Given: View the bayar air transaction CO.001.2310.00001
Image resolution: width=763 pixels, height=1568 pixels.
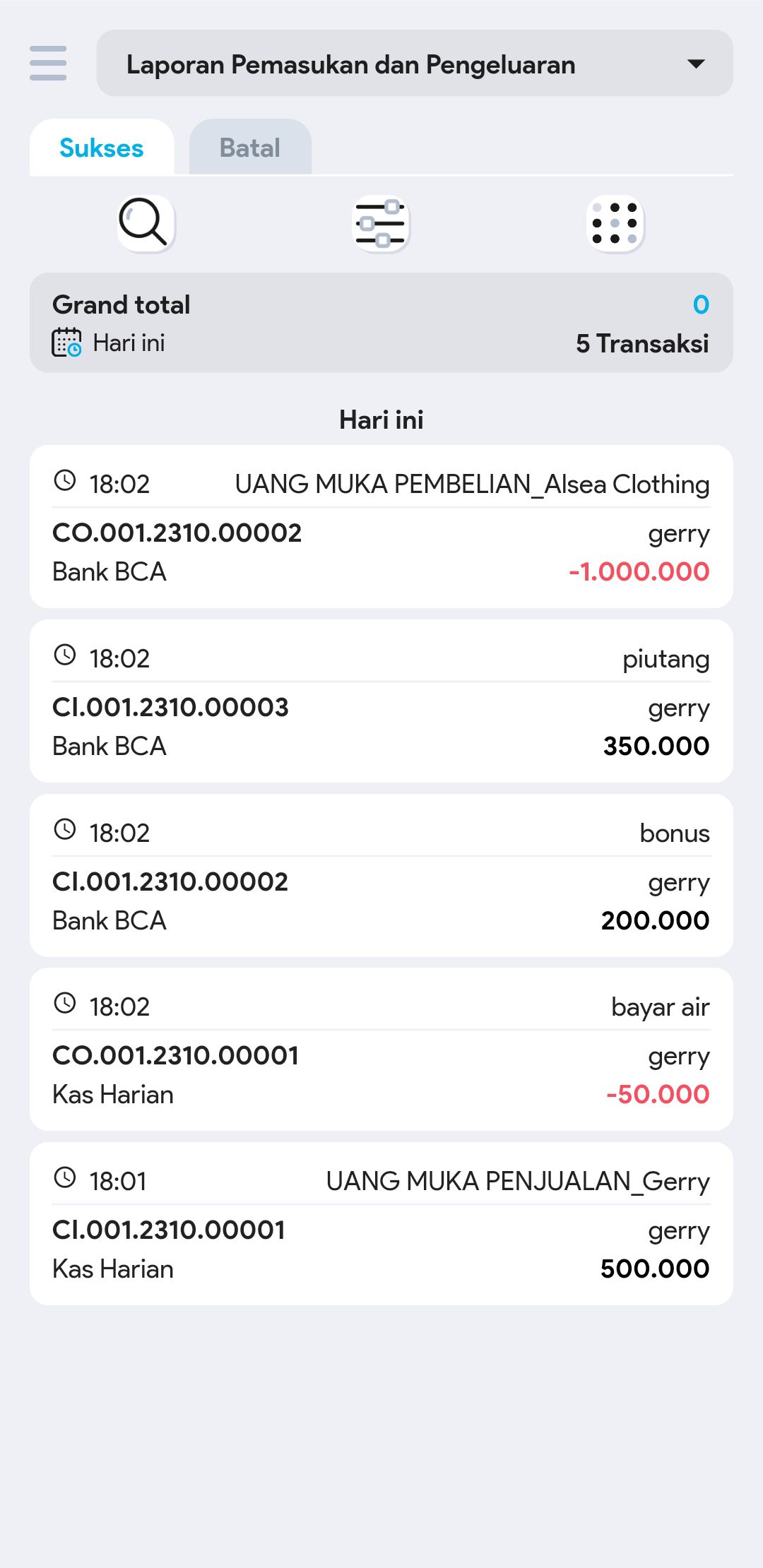Looking at the screenshot, I should [381, 1050].
